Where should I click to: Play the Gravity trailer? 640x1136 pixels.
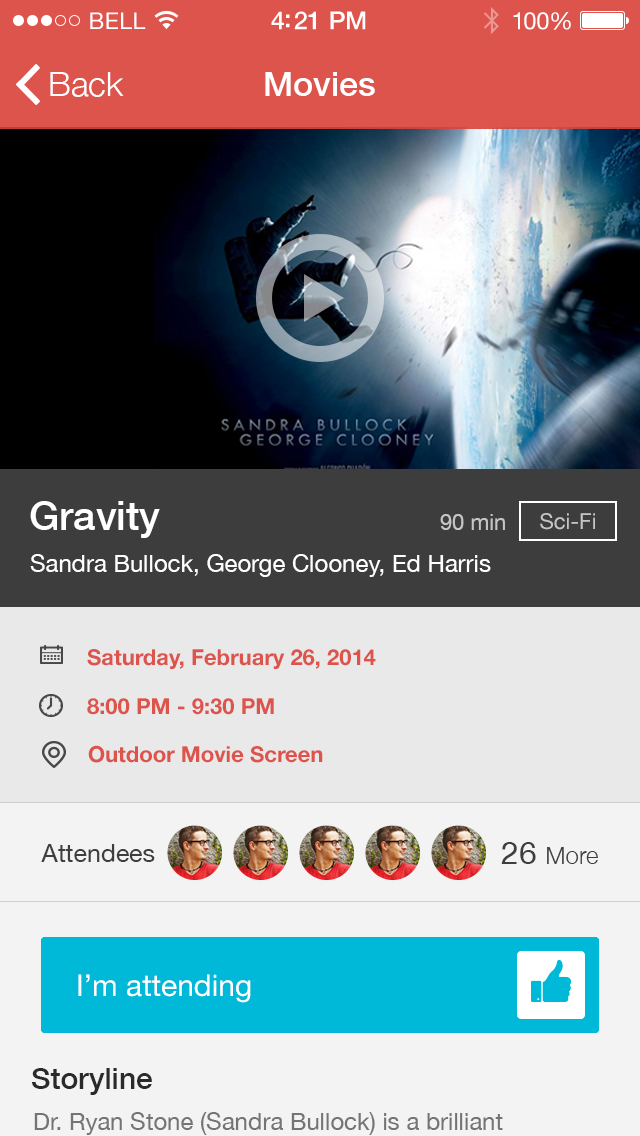click(x=320, y=298)
